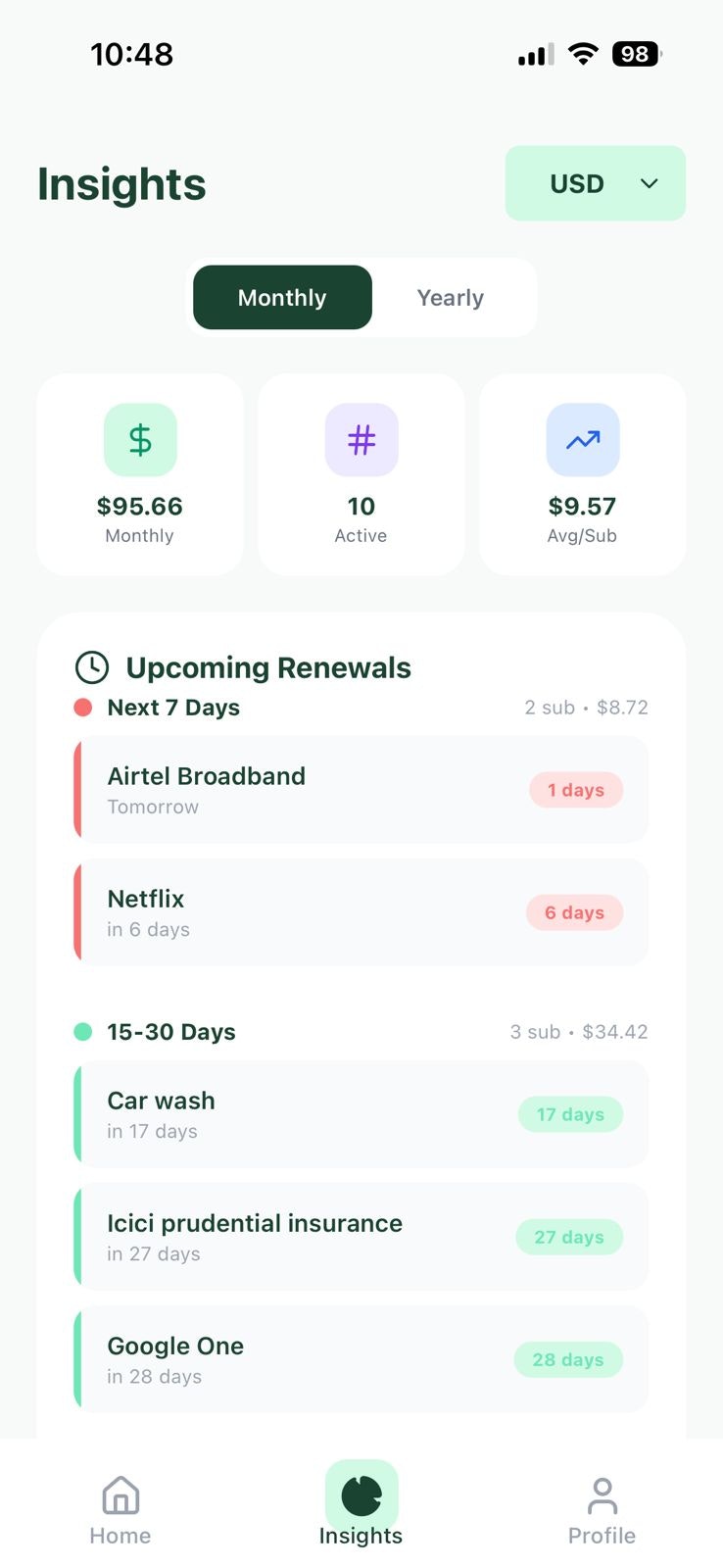Select the Insights tab at the bottom
Image resolution: width=723 pixels, height=1568 pixels.
[x=361, y=1506]
